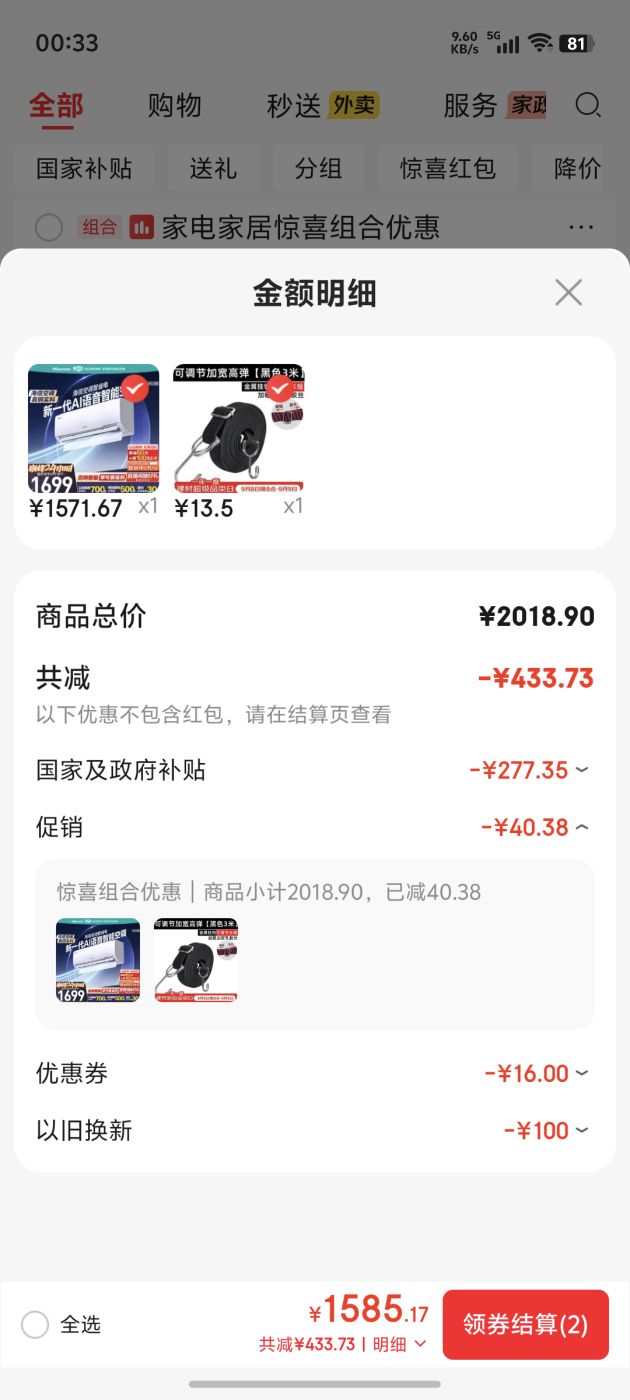Select the 分组 filter chip
This screenshot has height=1400, width=630.
[x=318, y=168]
